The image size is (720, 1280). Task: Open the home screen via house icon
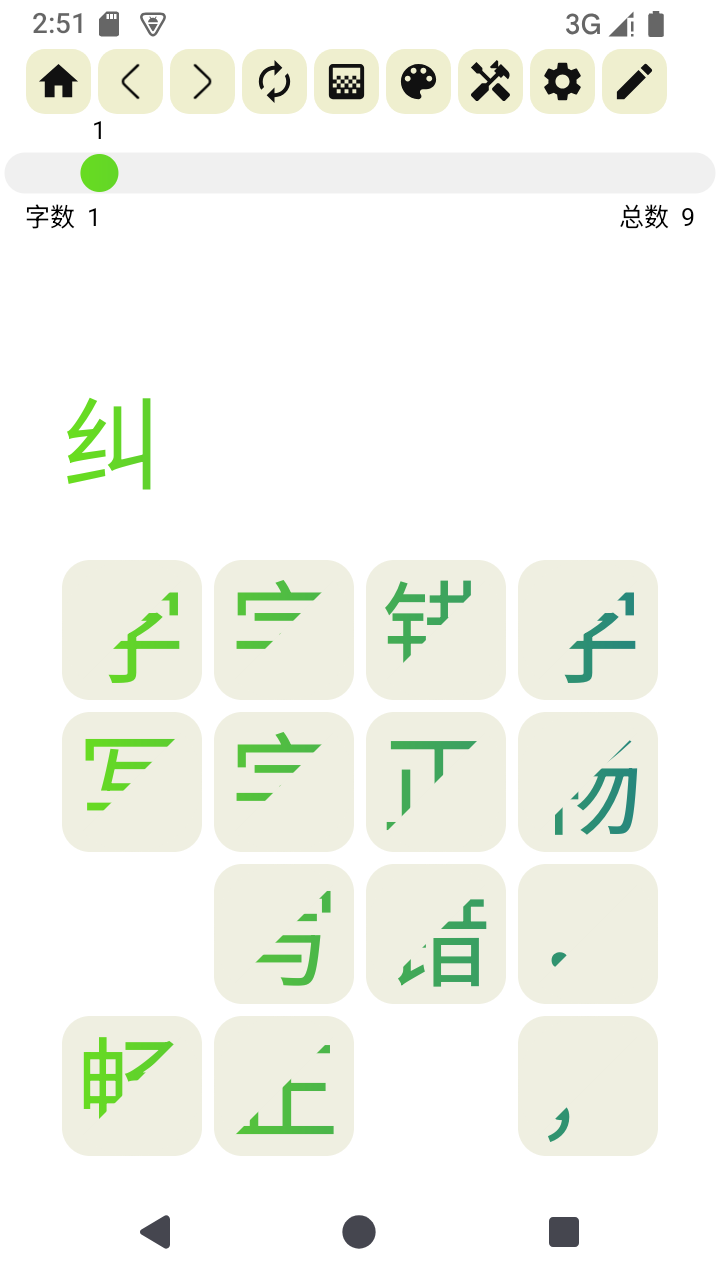[x=57, y=82]
